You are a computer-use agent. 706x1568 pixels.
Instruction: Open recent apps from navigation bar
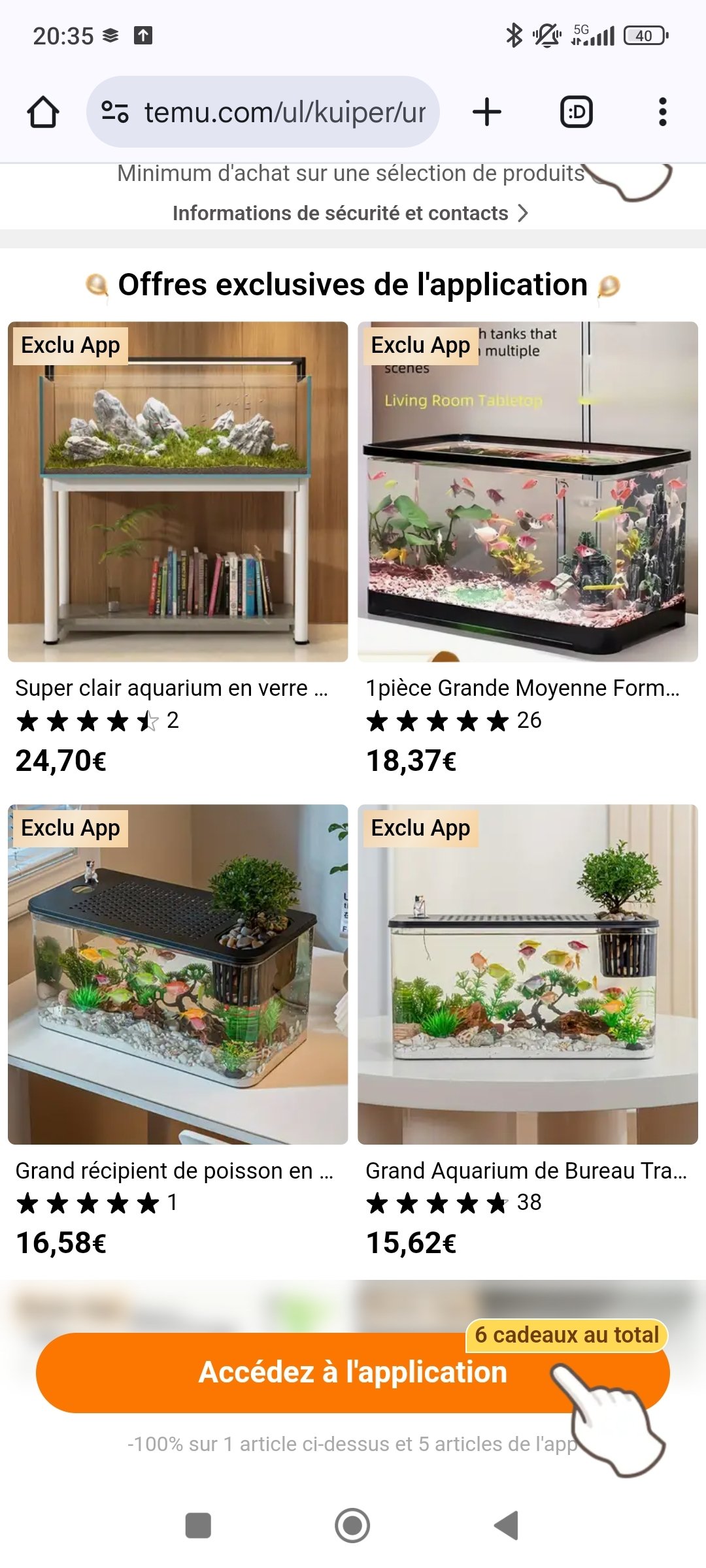(198, 1526)
